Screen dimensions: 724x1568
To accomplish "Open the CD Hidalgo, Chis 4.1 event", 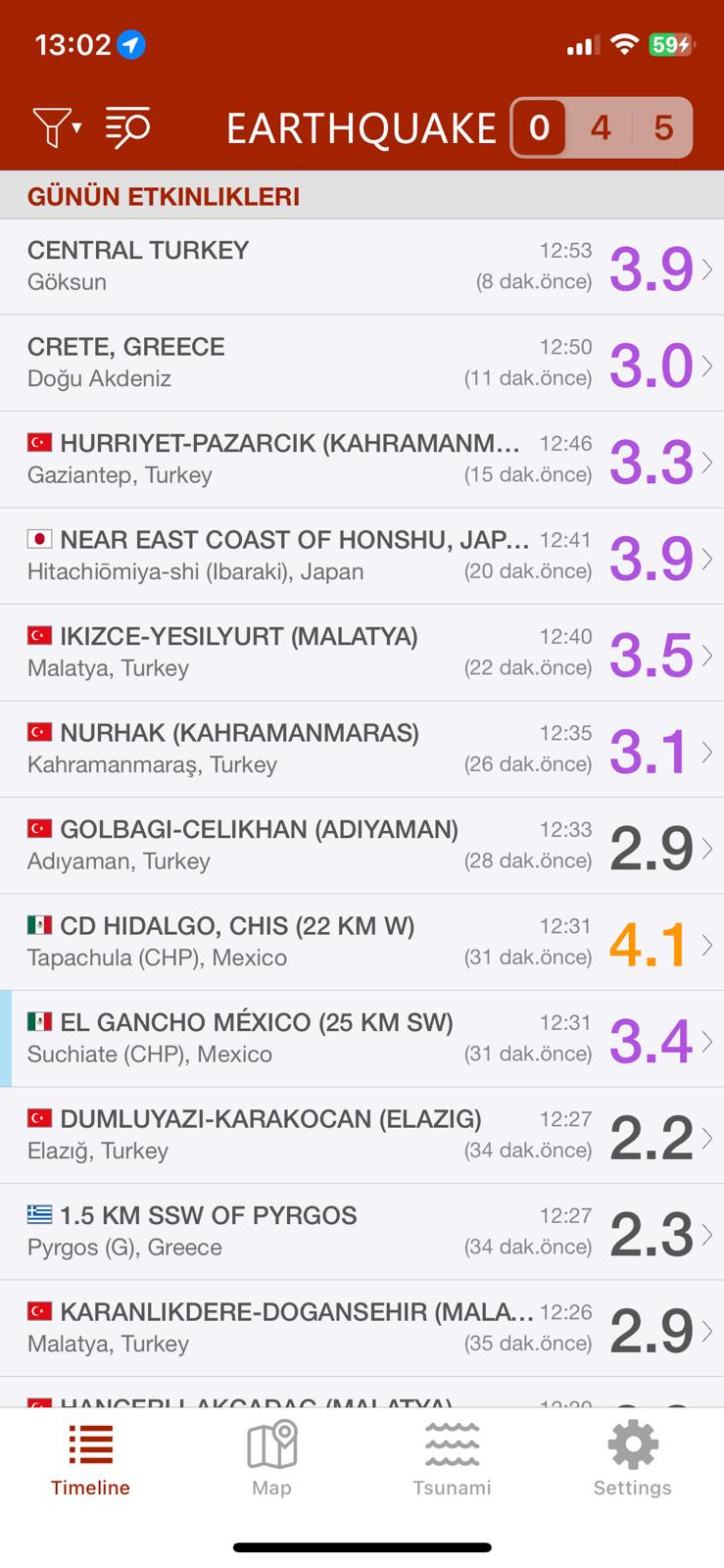I will [x=362, y=942].
